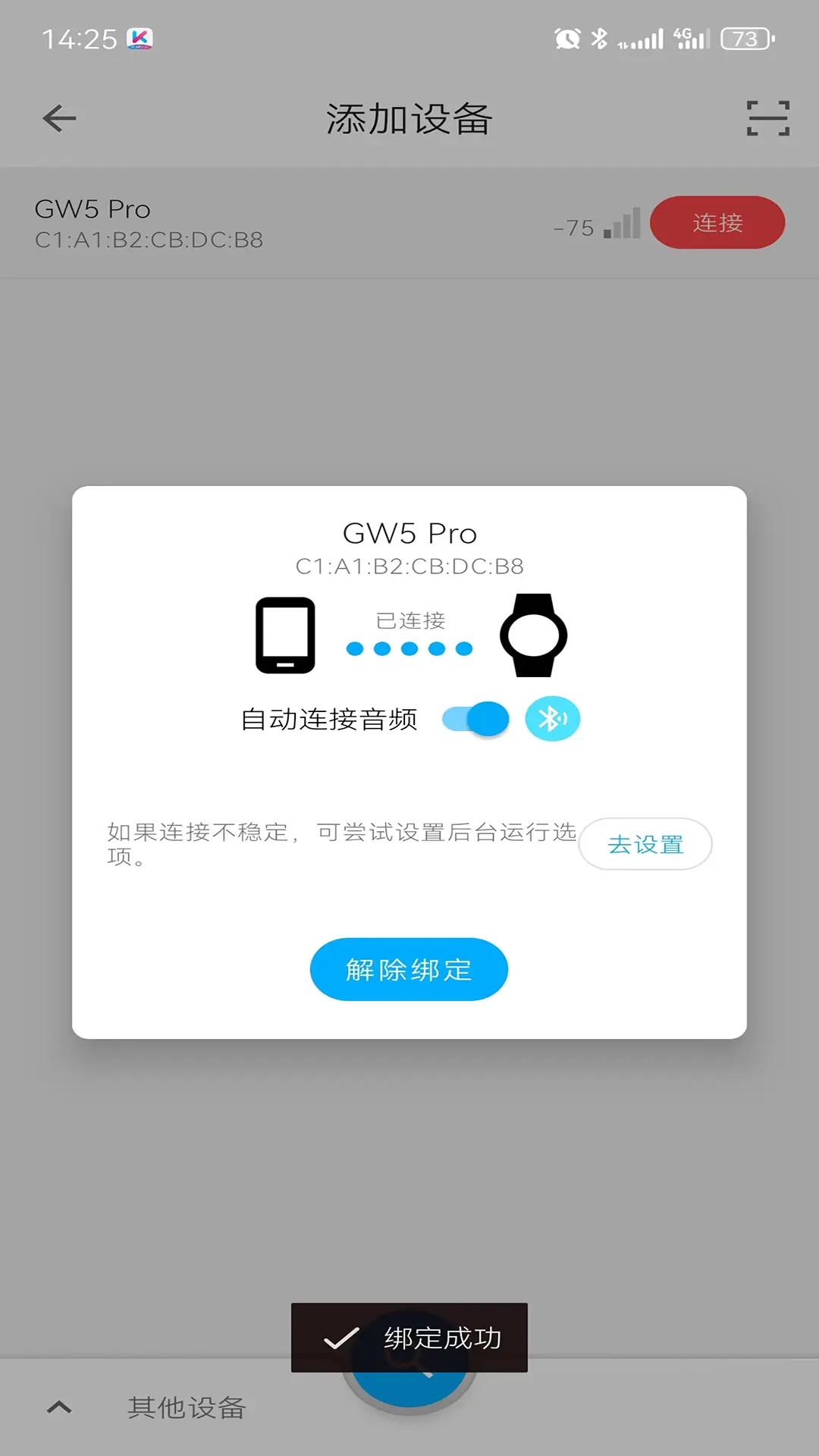Tap 连接 for GW5 Pro in list

tap(717, 223)
